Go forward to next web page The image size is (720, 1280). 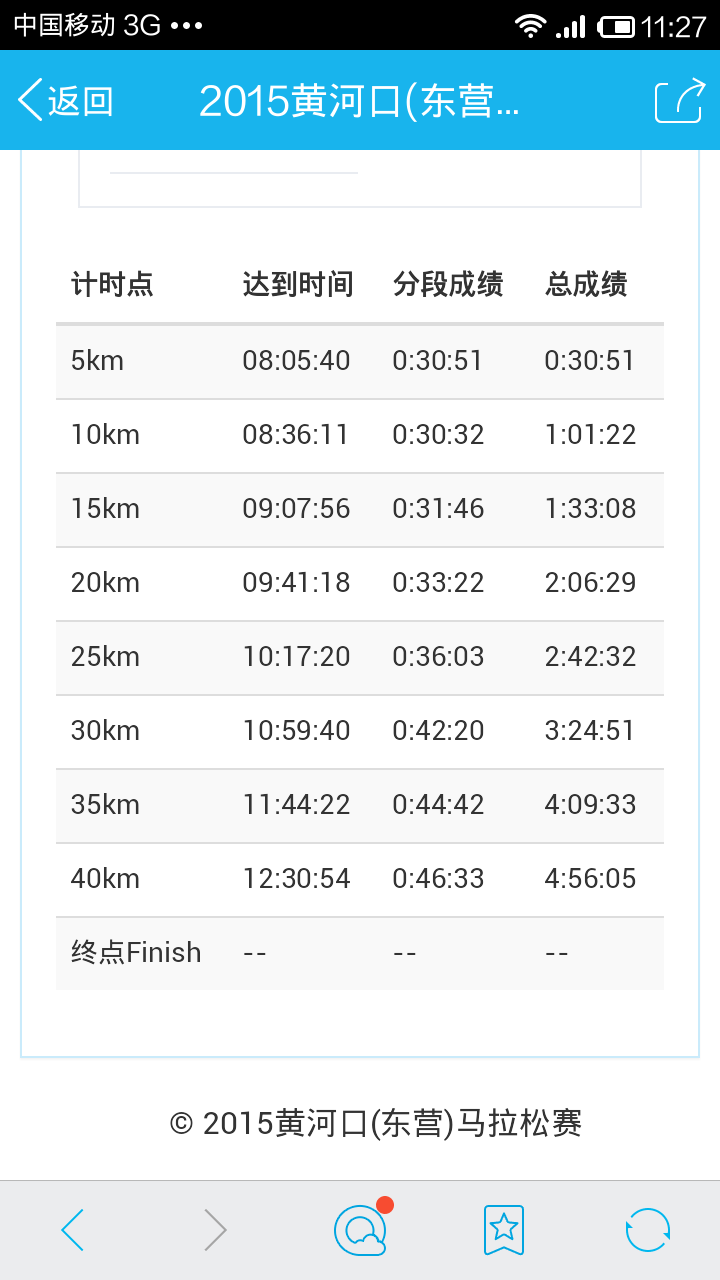(x=215, y=1230)
